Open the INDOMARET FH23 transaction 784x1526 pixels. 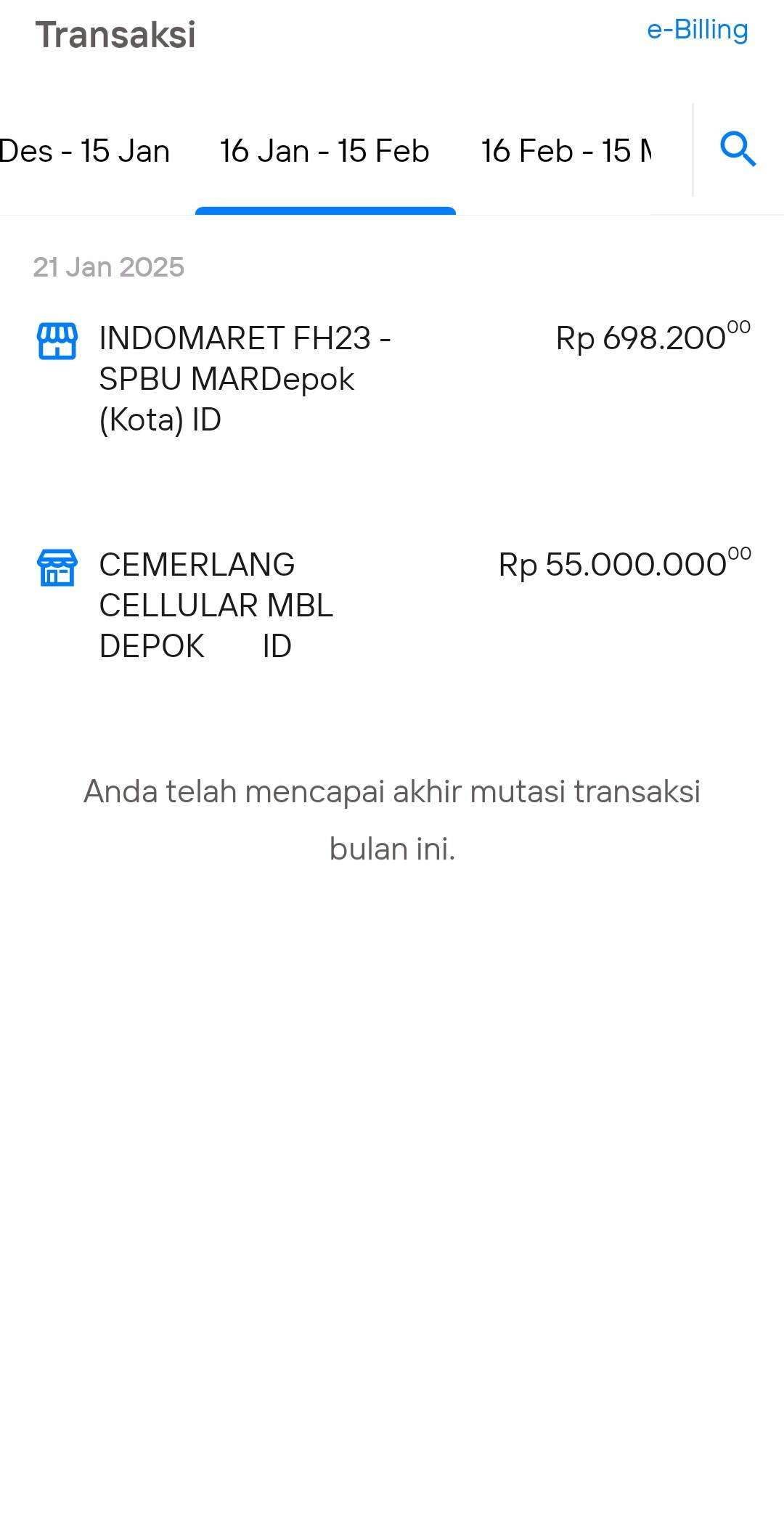(x=392, y=379)
